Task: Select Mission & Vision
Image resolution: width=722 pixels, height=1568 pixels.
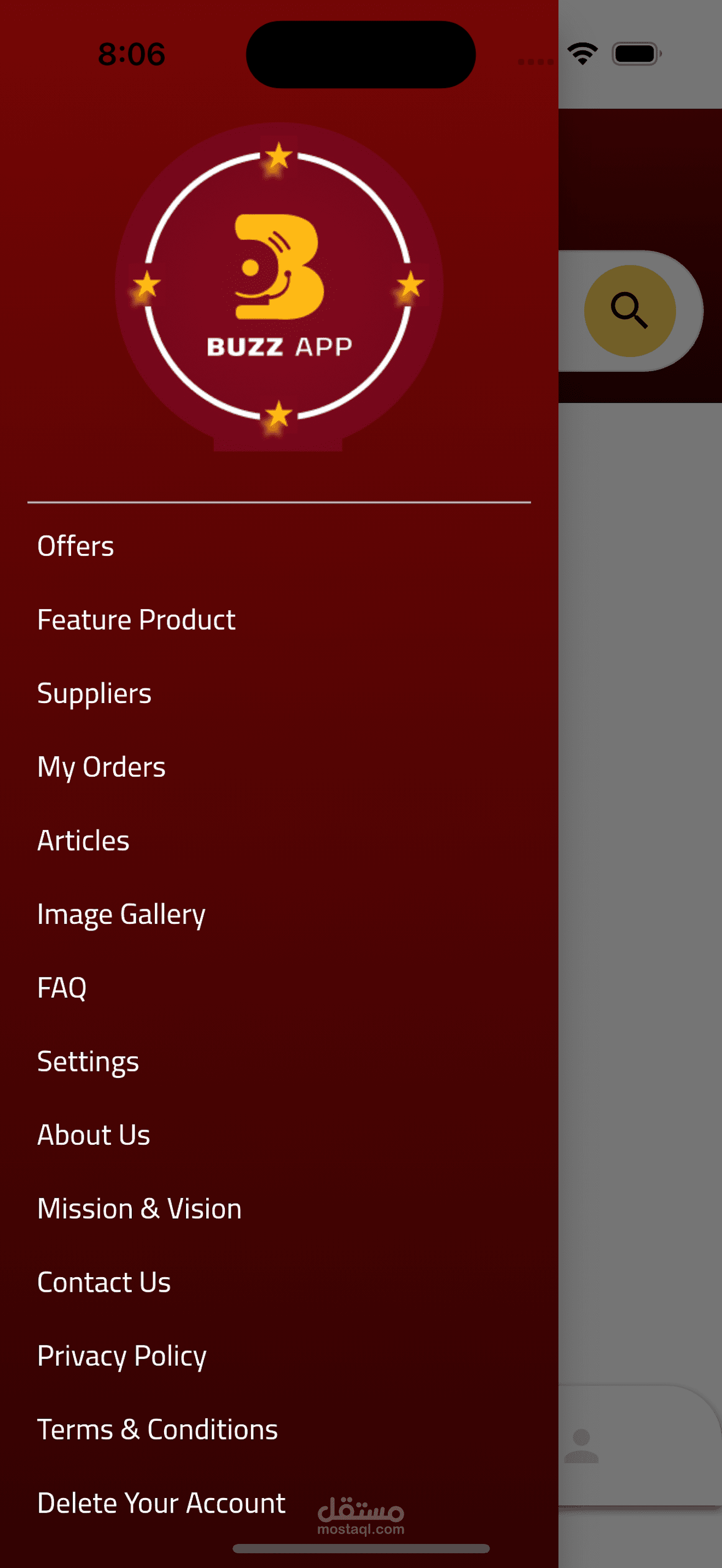Action: [x=139, y=1209]
